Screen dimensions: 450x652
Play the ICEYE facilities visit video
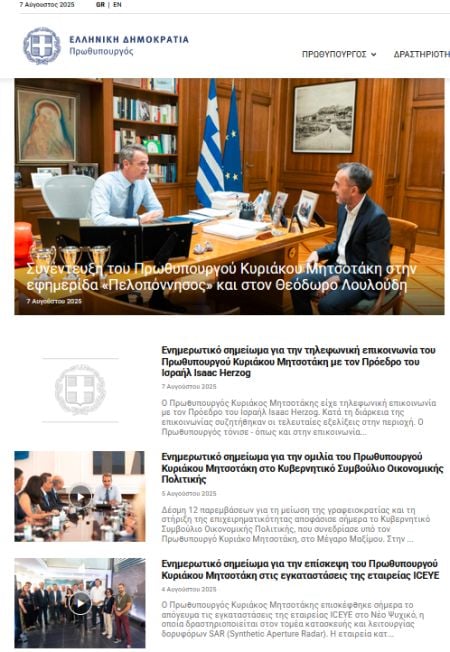tap(80, 603)
